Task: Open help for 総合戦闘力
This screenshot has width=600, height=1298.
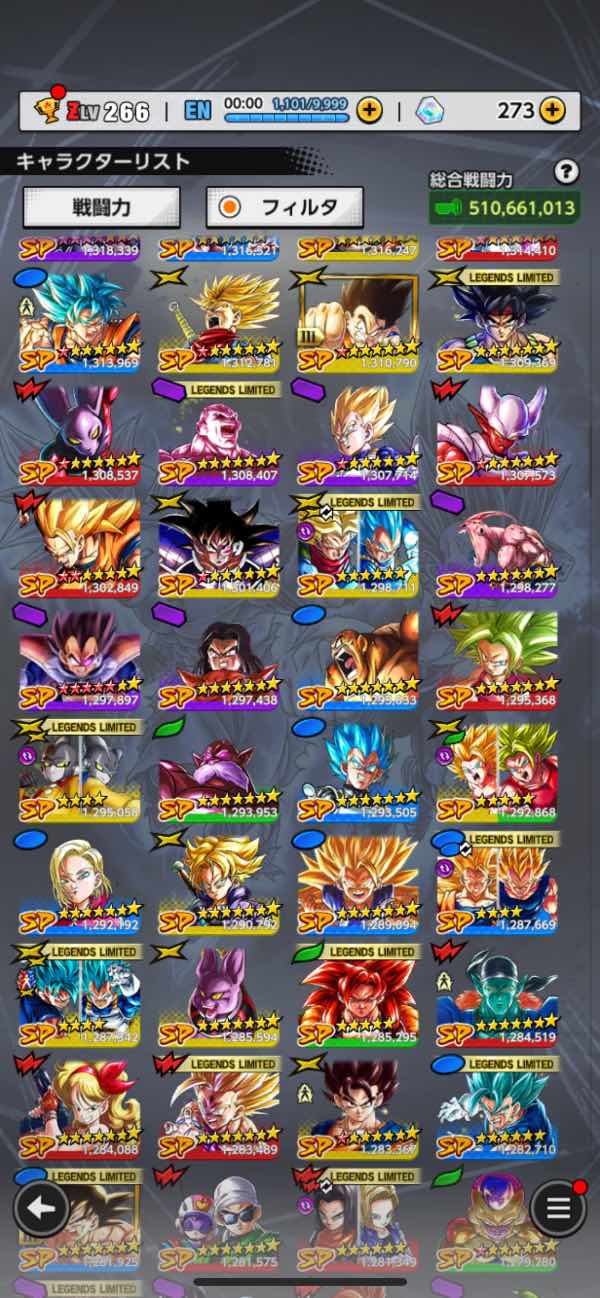Action: pos(566,172)
